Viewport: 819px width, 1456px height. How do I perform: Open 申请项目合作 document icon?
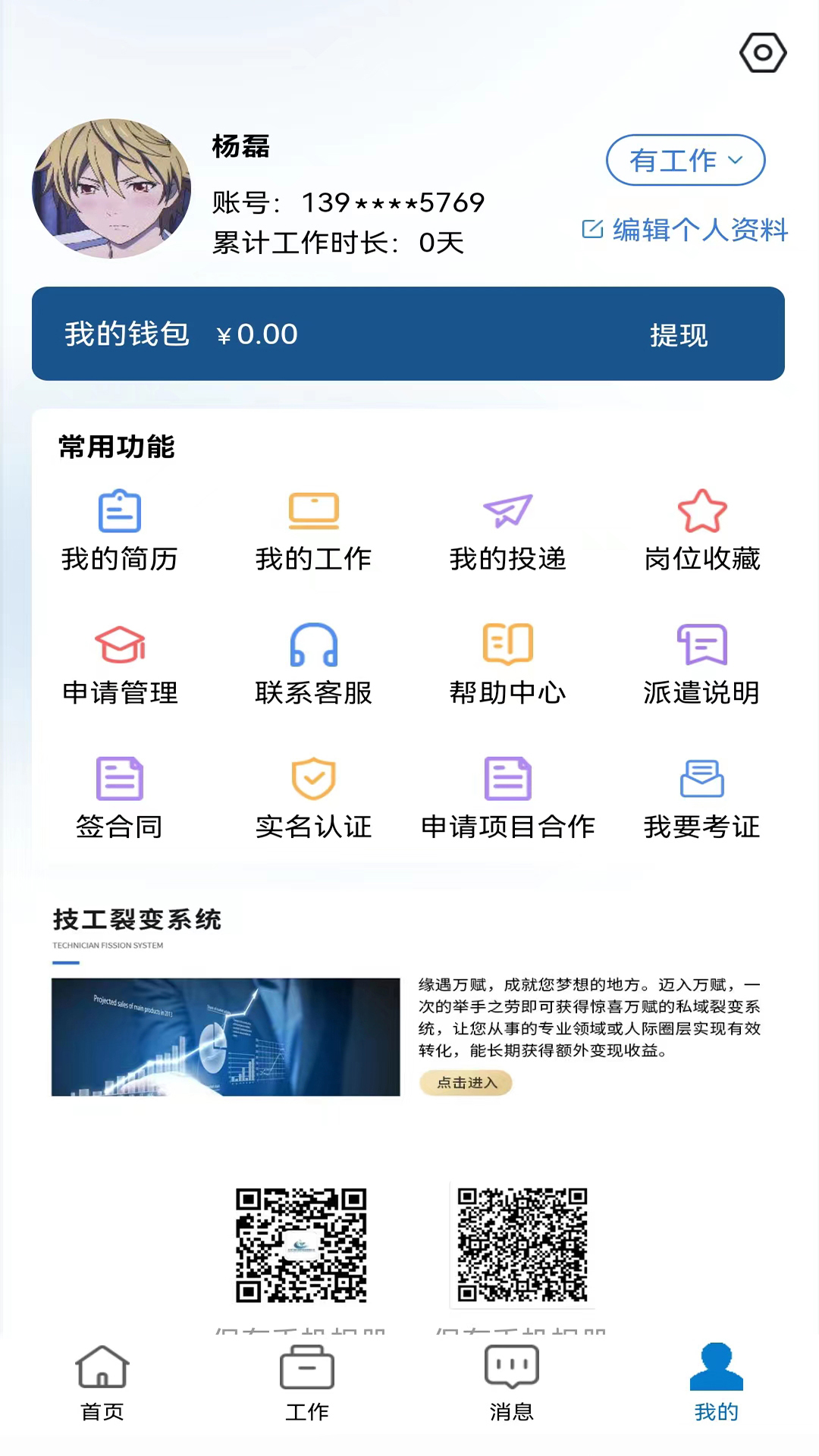point(507,779)
